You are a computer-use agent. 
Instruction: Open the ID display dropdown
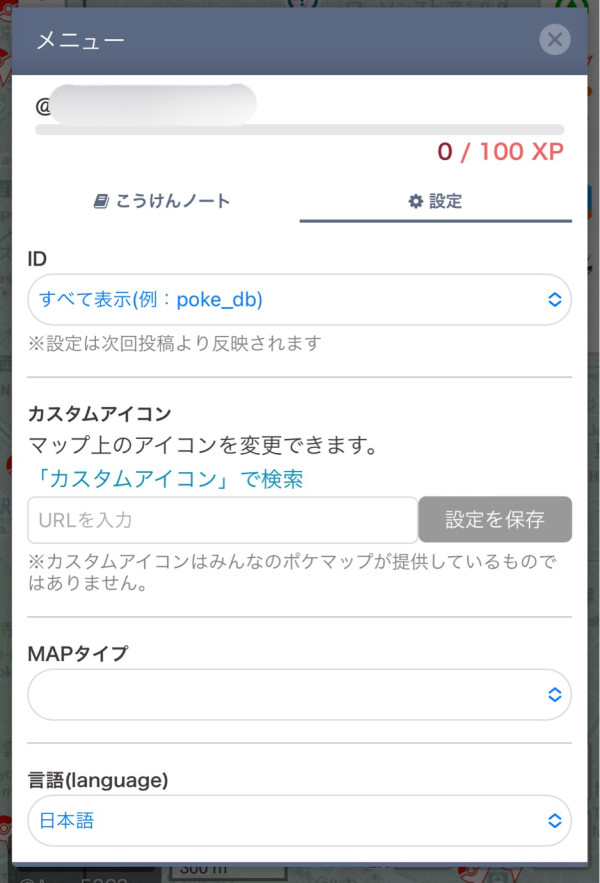coord(299,299)
